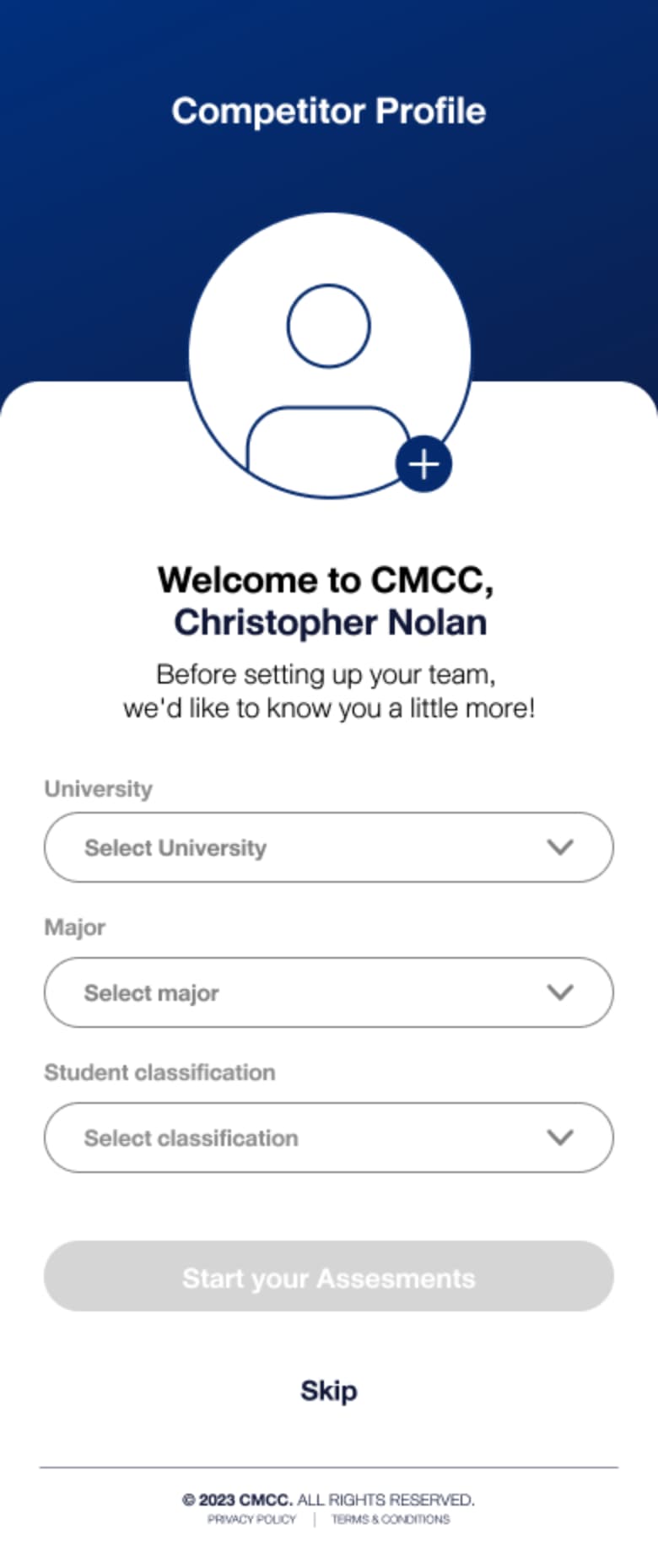Expand the University chevron arrow
This screenshot has height=1568, width=658.
pos(559,847)
